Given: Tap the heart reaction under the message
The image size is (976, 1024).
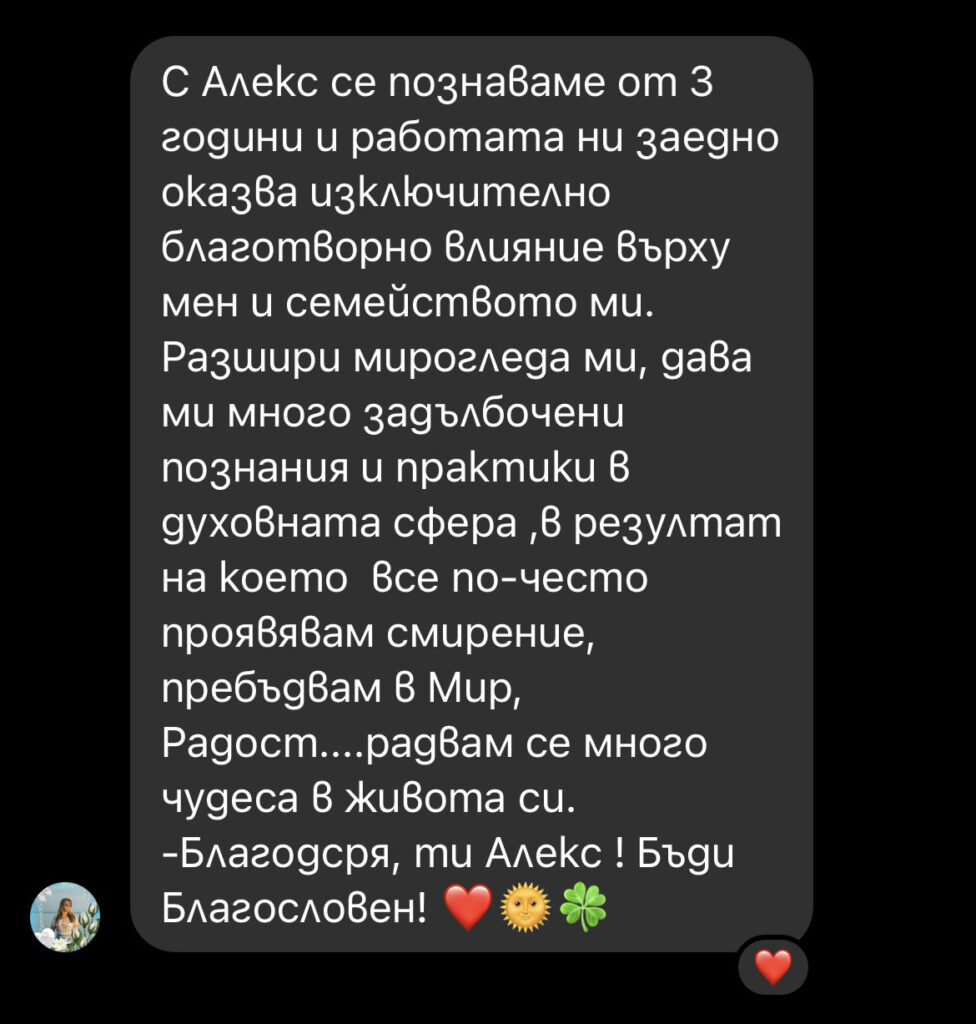Looking at the screenshot, I should [771, 967].
